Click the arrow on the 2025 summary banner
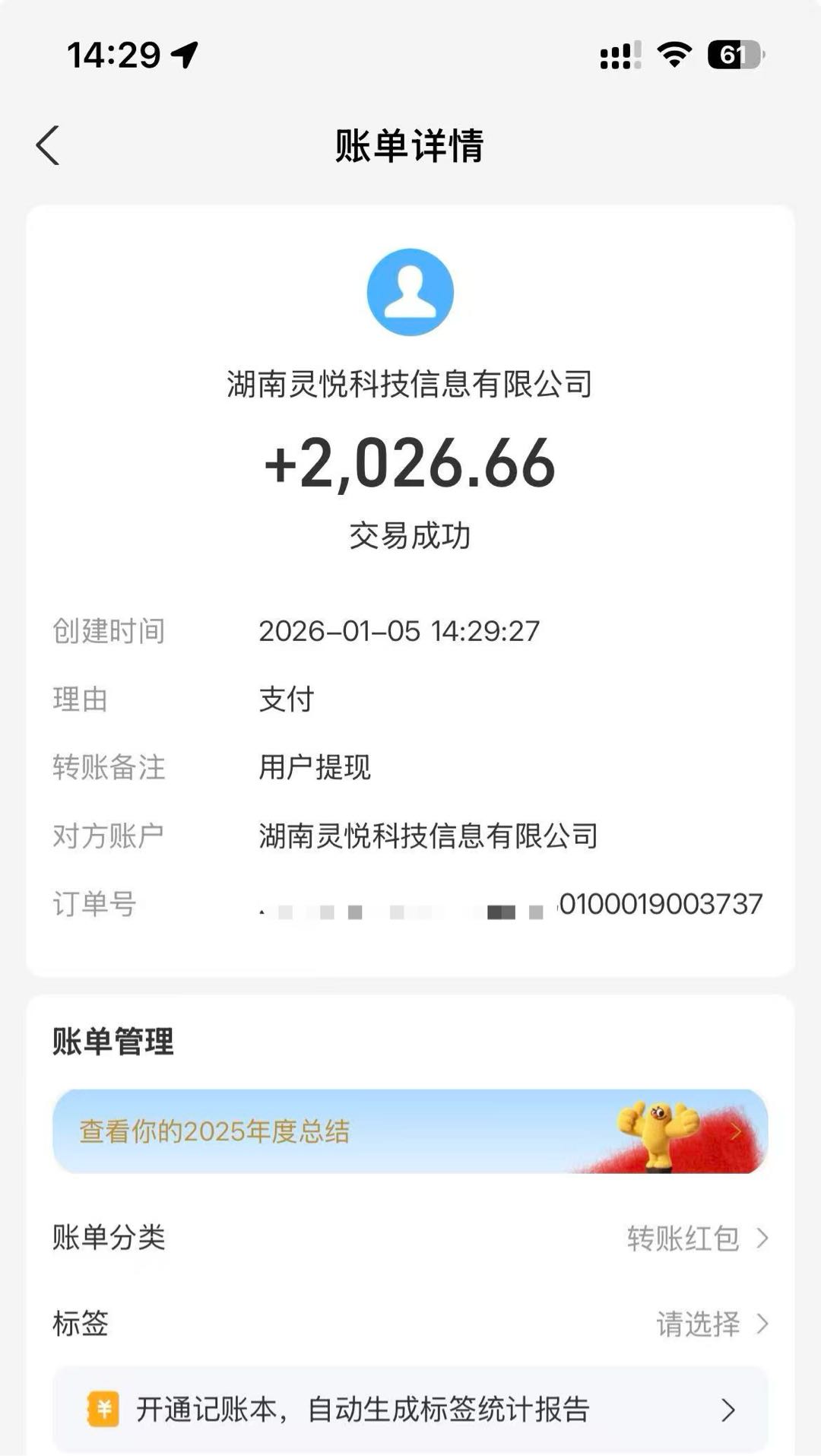This screenshot has height=1456, width=821. tap(736, 1131)
